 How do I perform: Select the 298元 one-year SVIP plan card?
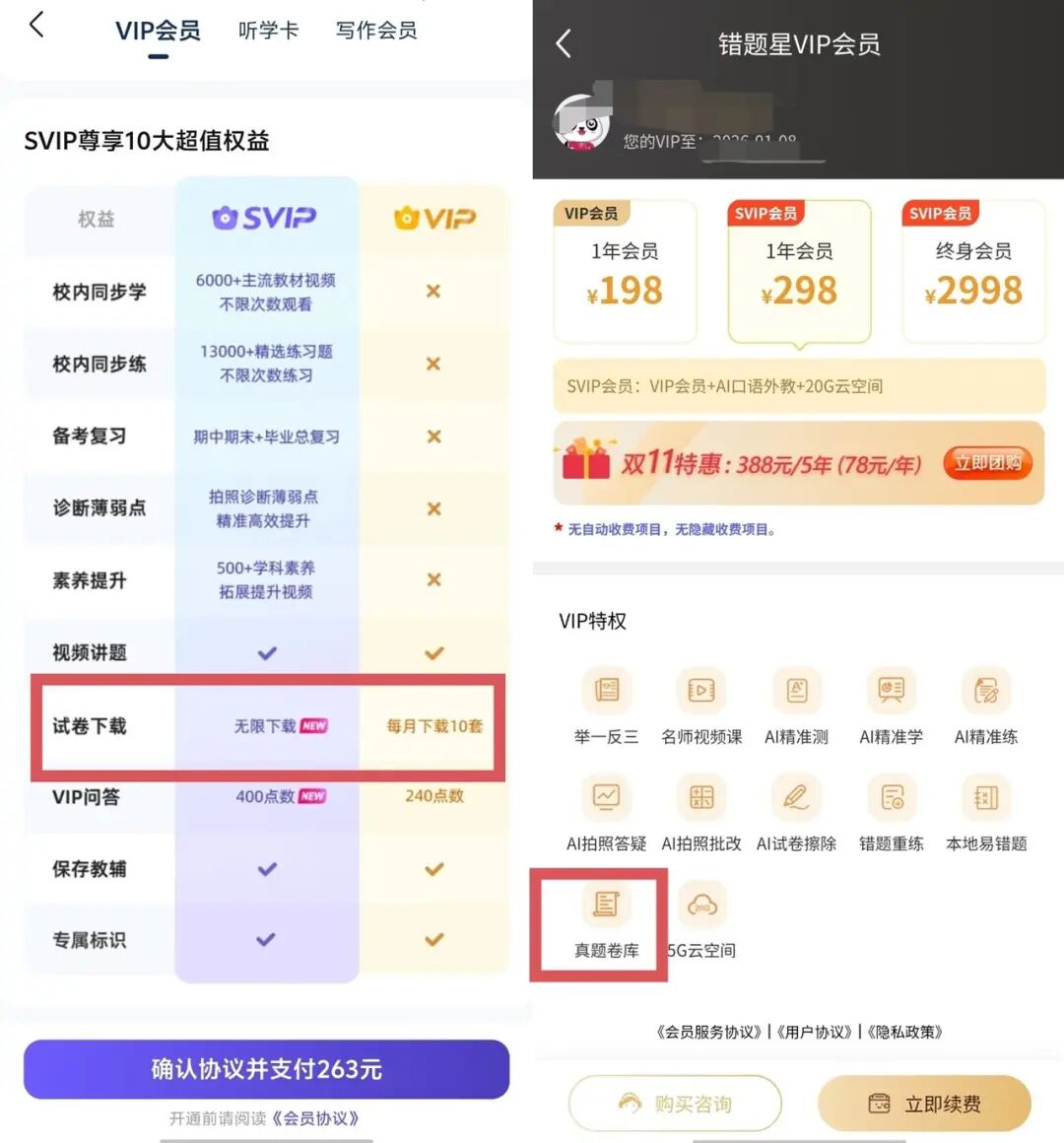pos(799,271)
